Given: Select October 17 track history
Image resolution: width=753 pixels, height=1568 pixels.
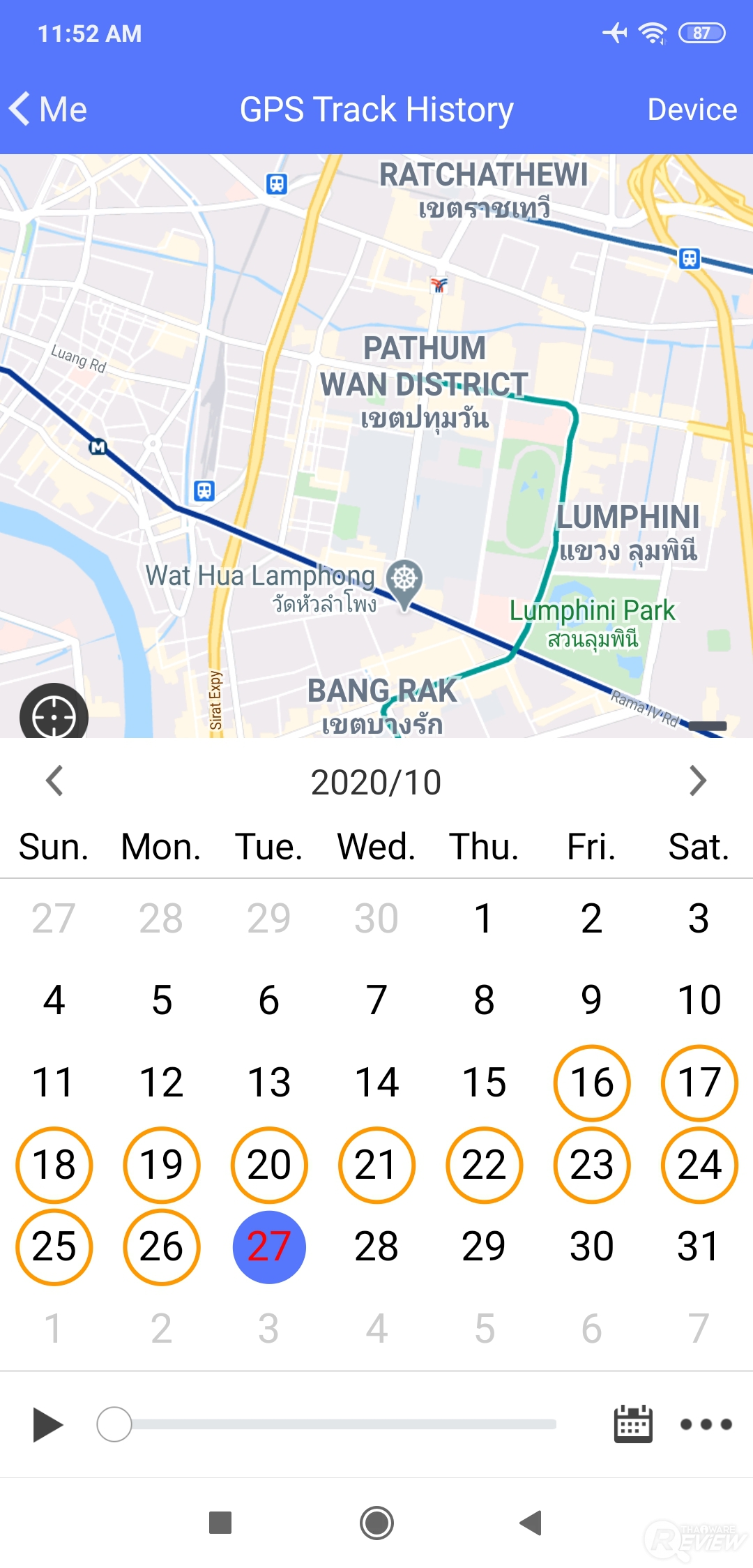Looking at the screenshot, I should tap(699, 1083).
